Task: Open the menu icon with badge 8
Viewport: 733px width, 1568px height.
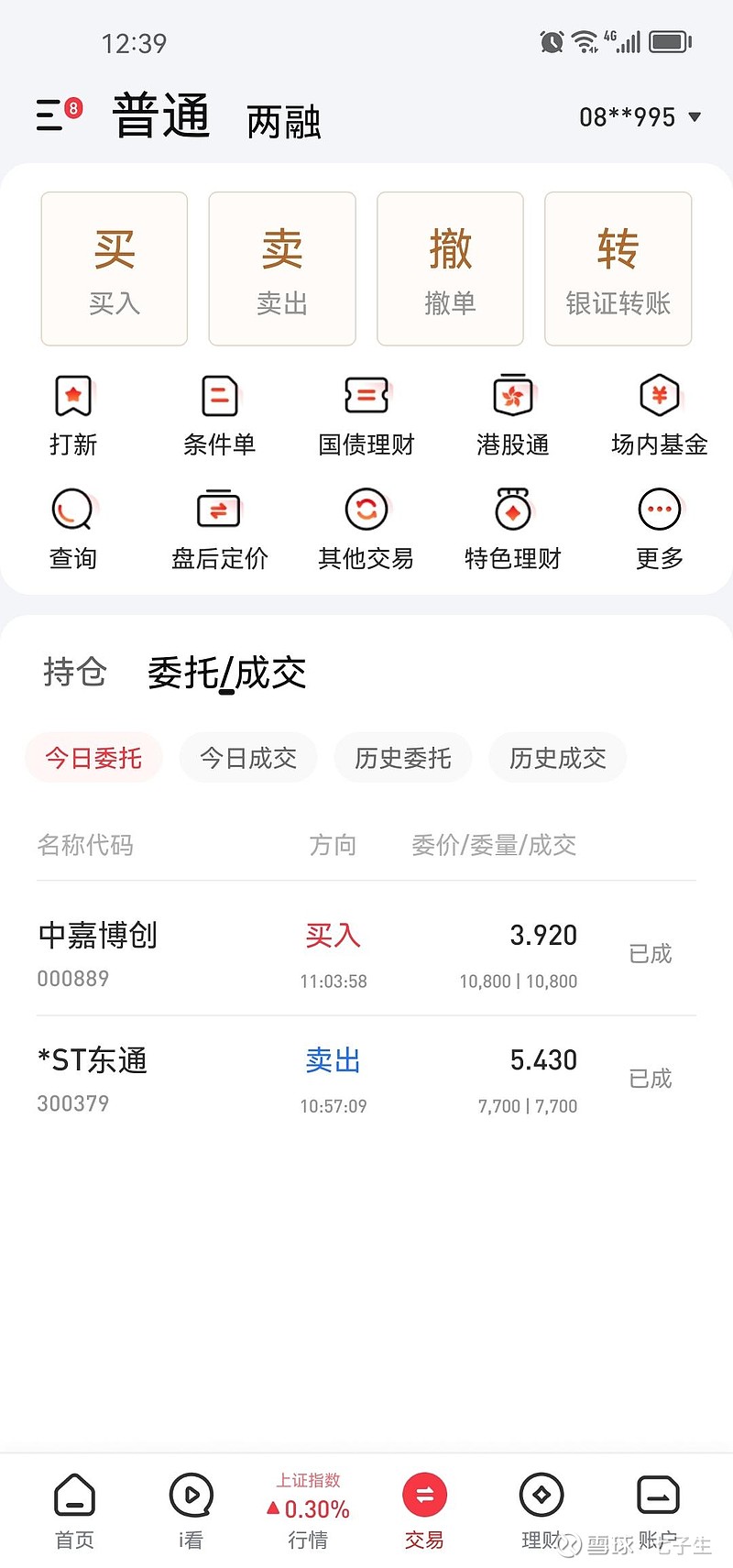Action: coord(59,115)
